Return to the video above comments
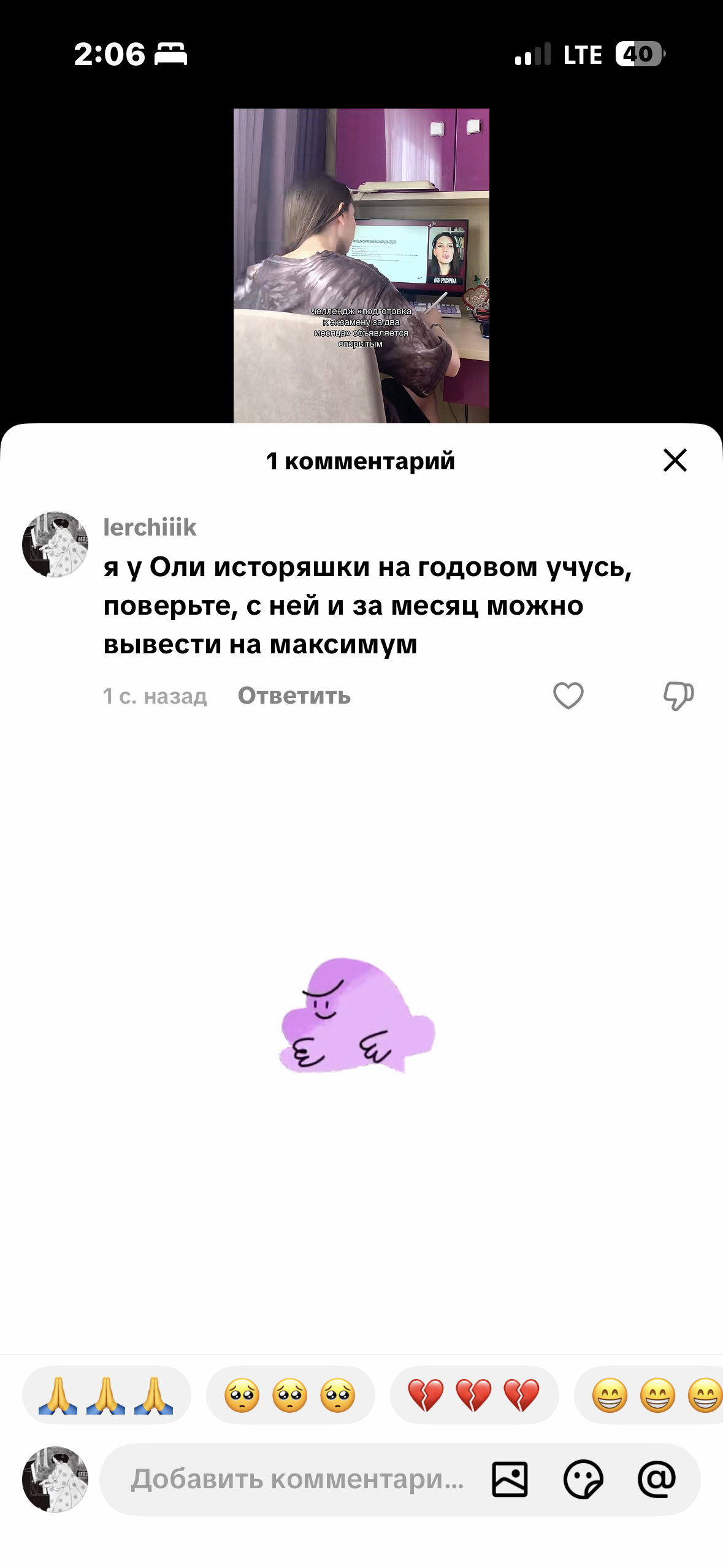This screenshot has width=723, height=1568. pos(361,265)
